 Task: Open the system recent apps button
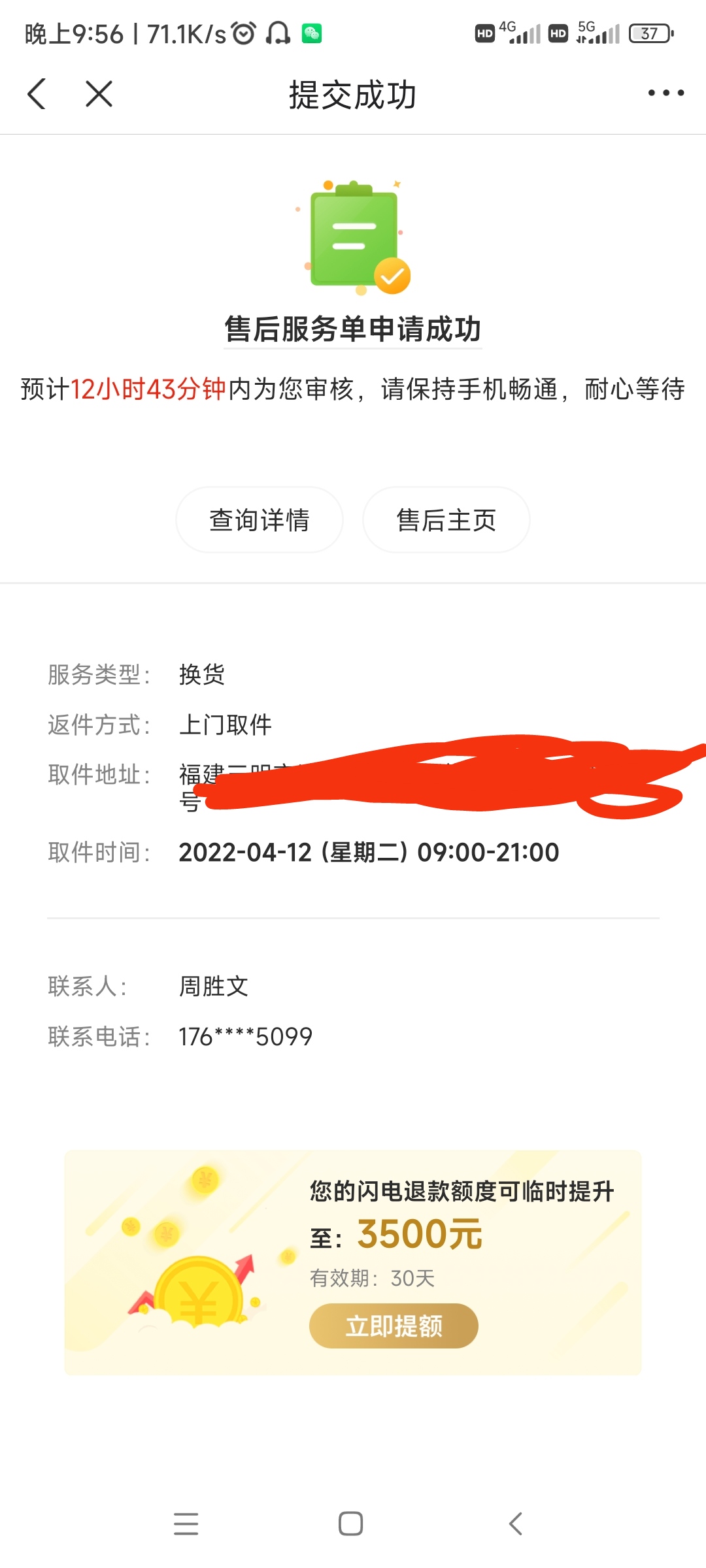click(x=186, y=1524)
